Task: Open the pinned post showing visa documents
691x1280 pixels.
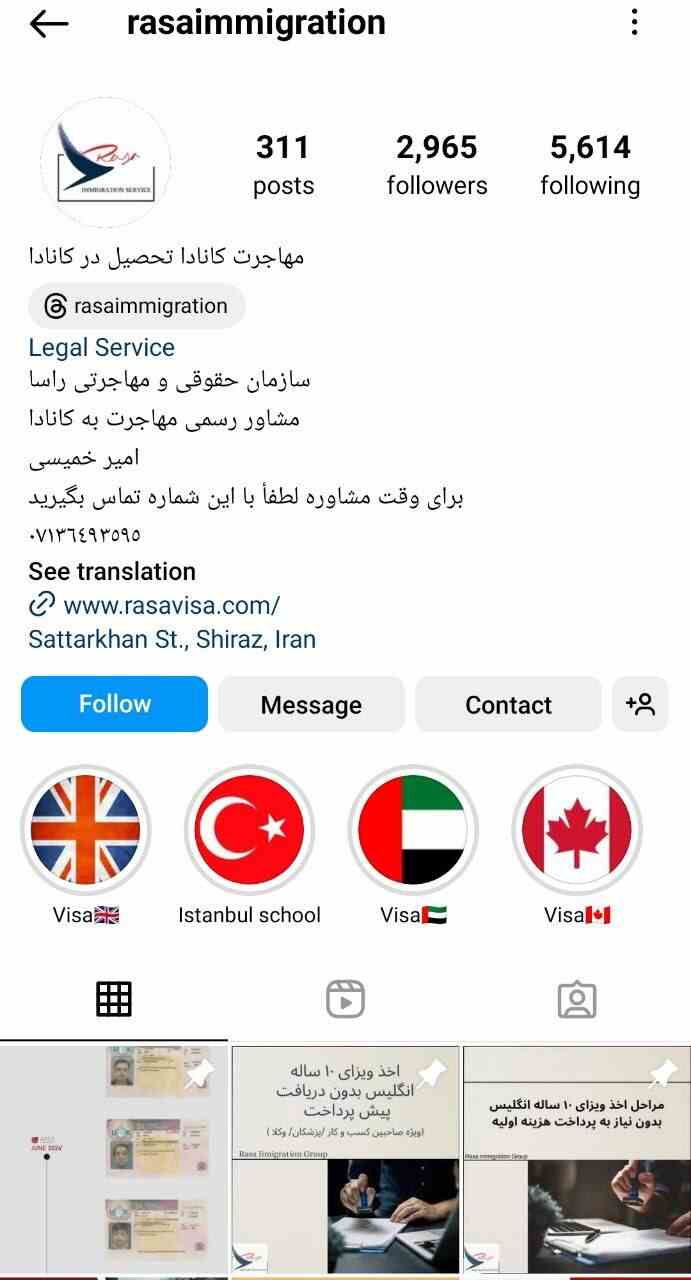Action: click(x=114, y=1160)
